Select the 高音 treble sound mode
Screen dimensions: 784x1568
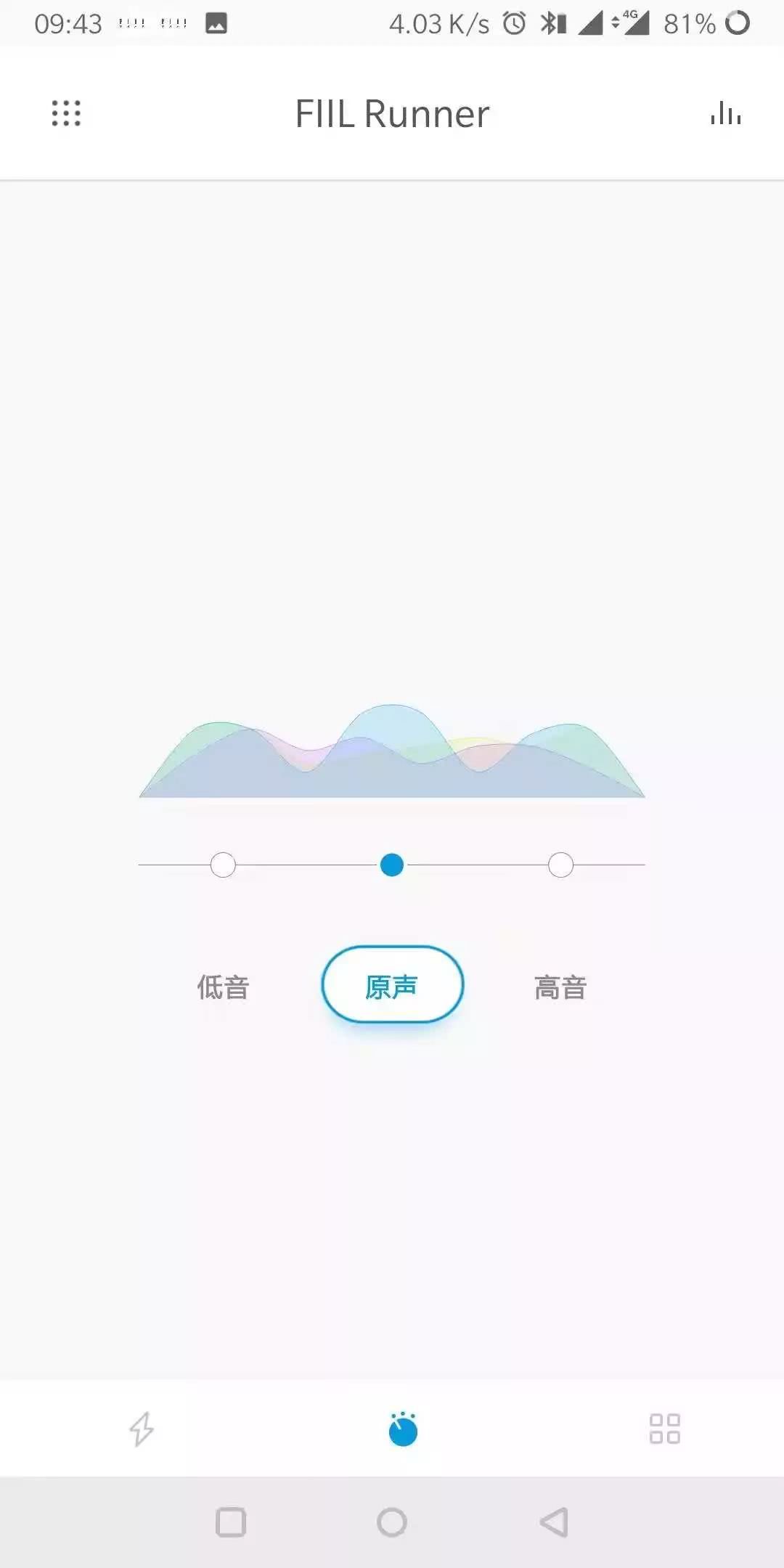560,987
